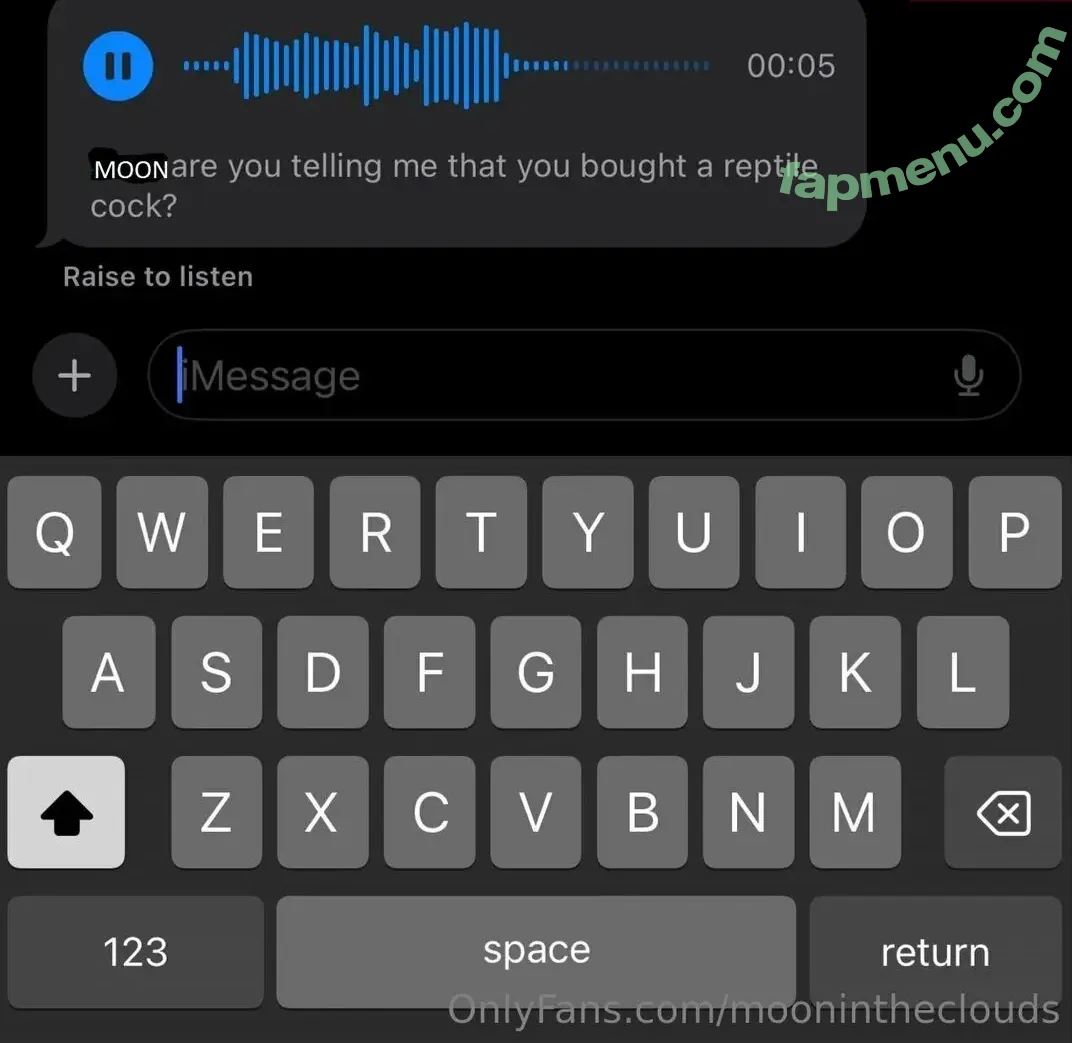Open the plus attachments menu
This screenshot has height=1043, width=1072.
[75, 376]
